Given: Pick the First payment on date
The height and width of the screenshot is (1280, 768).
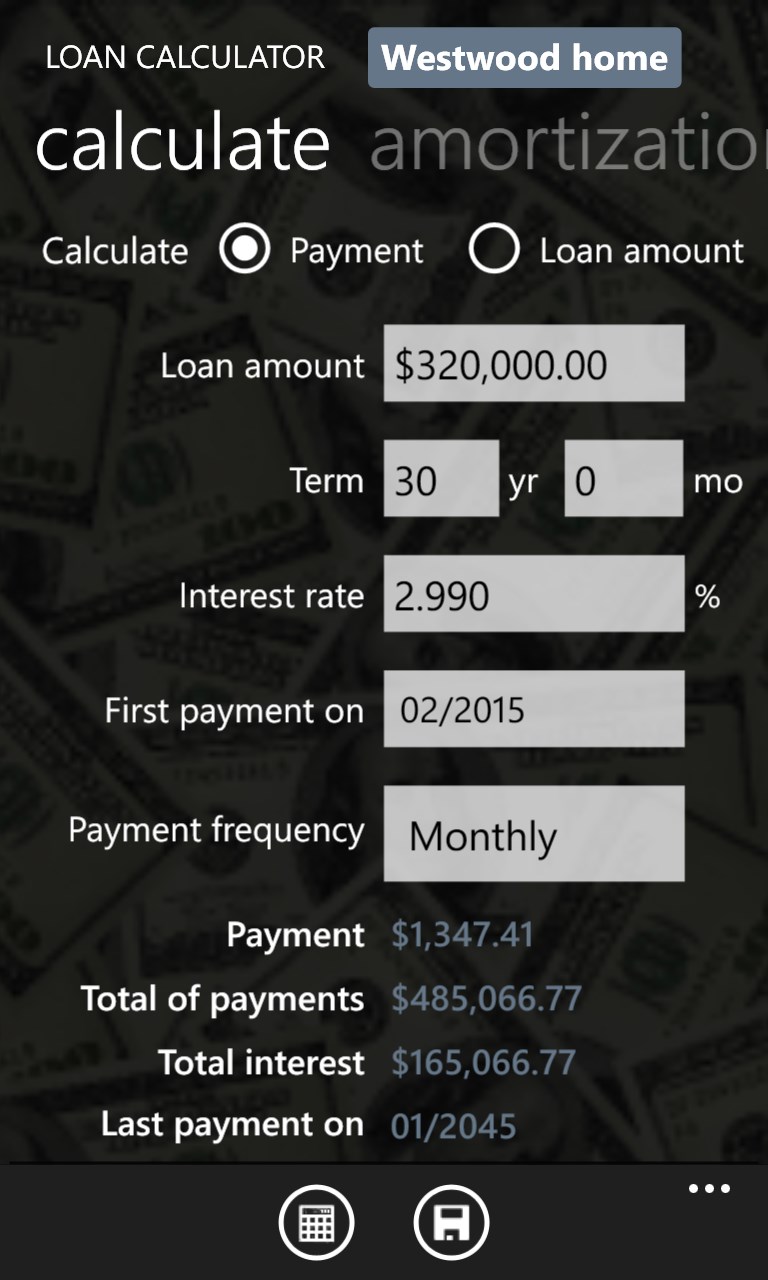Looking at the screenshot, I should pyautogui.click(x=534, y=710).
